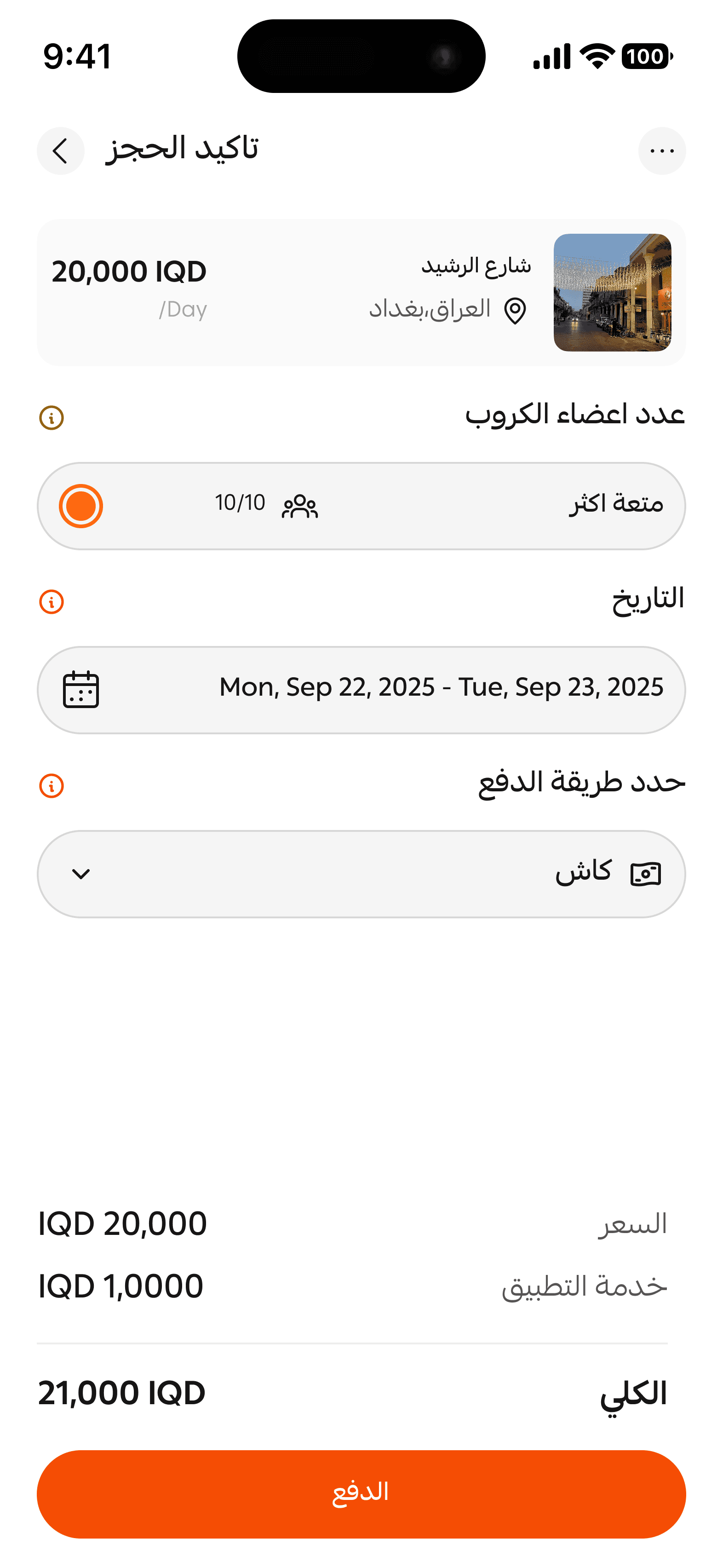This screenshot has height=1568, width=723.
Task: Tap the الدفع pay button
Action: click(x=361, y=1494)
